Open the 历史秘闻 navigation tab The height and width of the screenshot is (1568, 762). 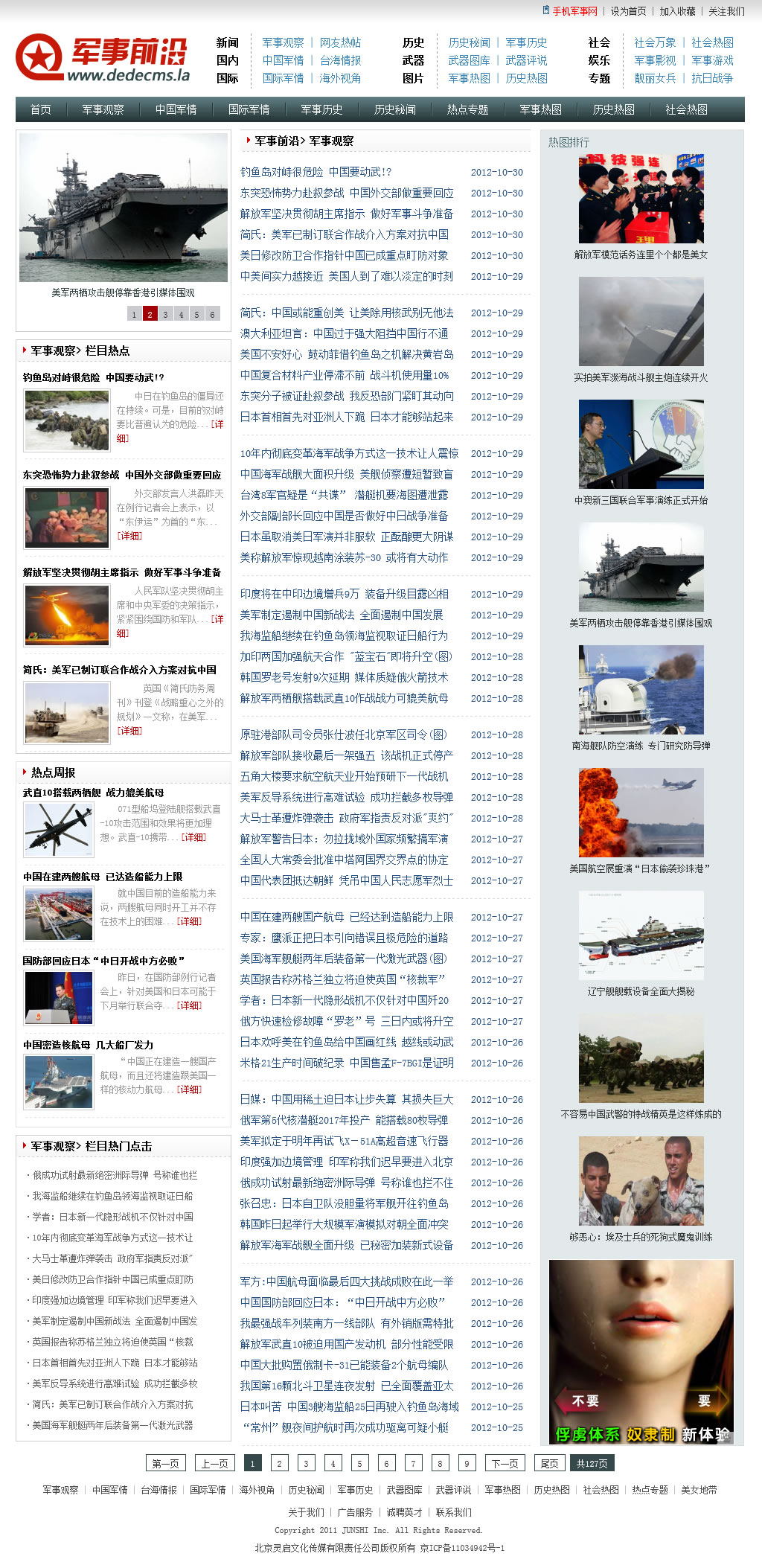(395, 109)
